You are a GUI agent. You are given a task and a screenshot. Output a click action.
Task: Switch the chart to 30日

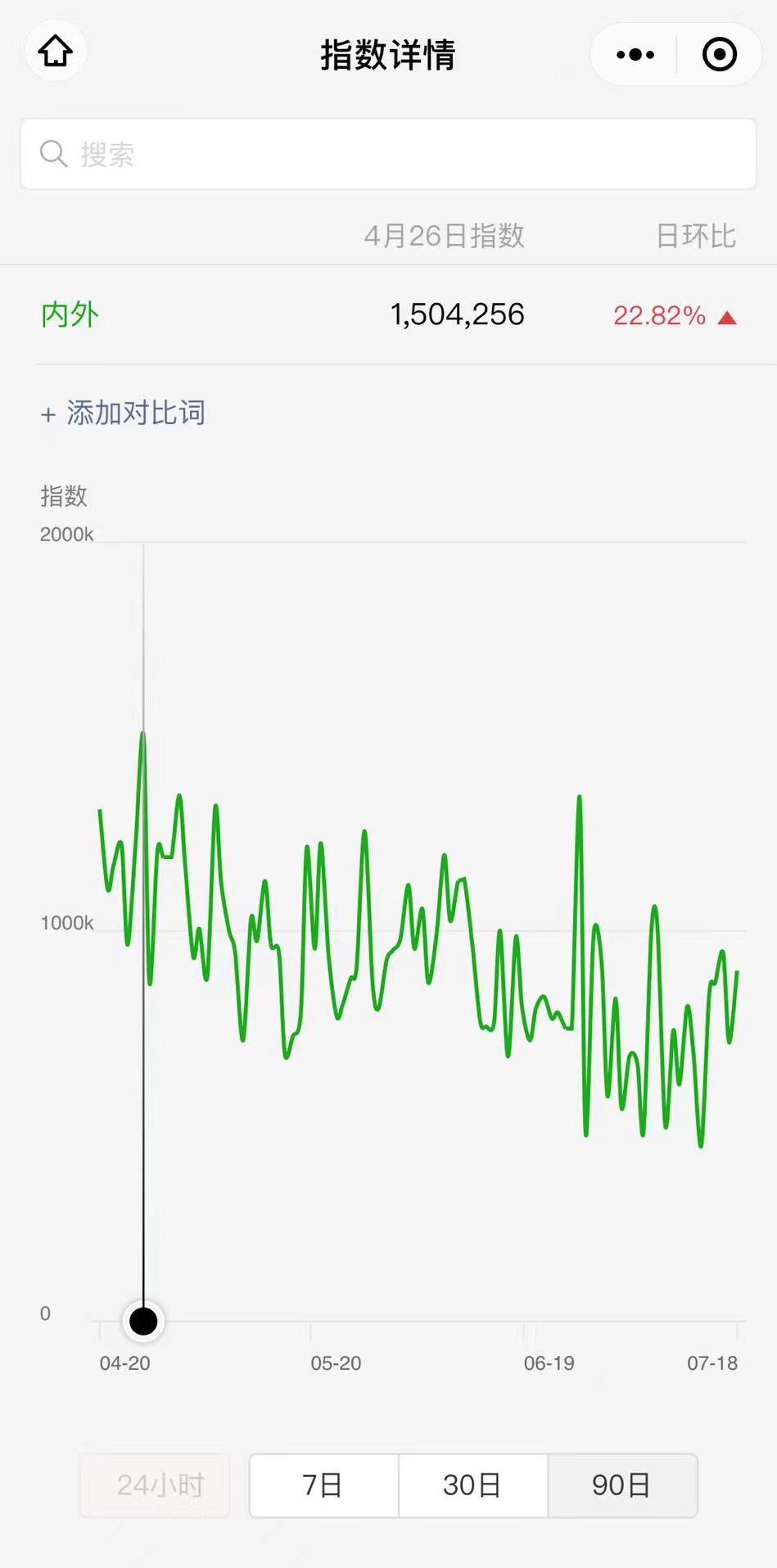click(x=472, y=1485)
